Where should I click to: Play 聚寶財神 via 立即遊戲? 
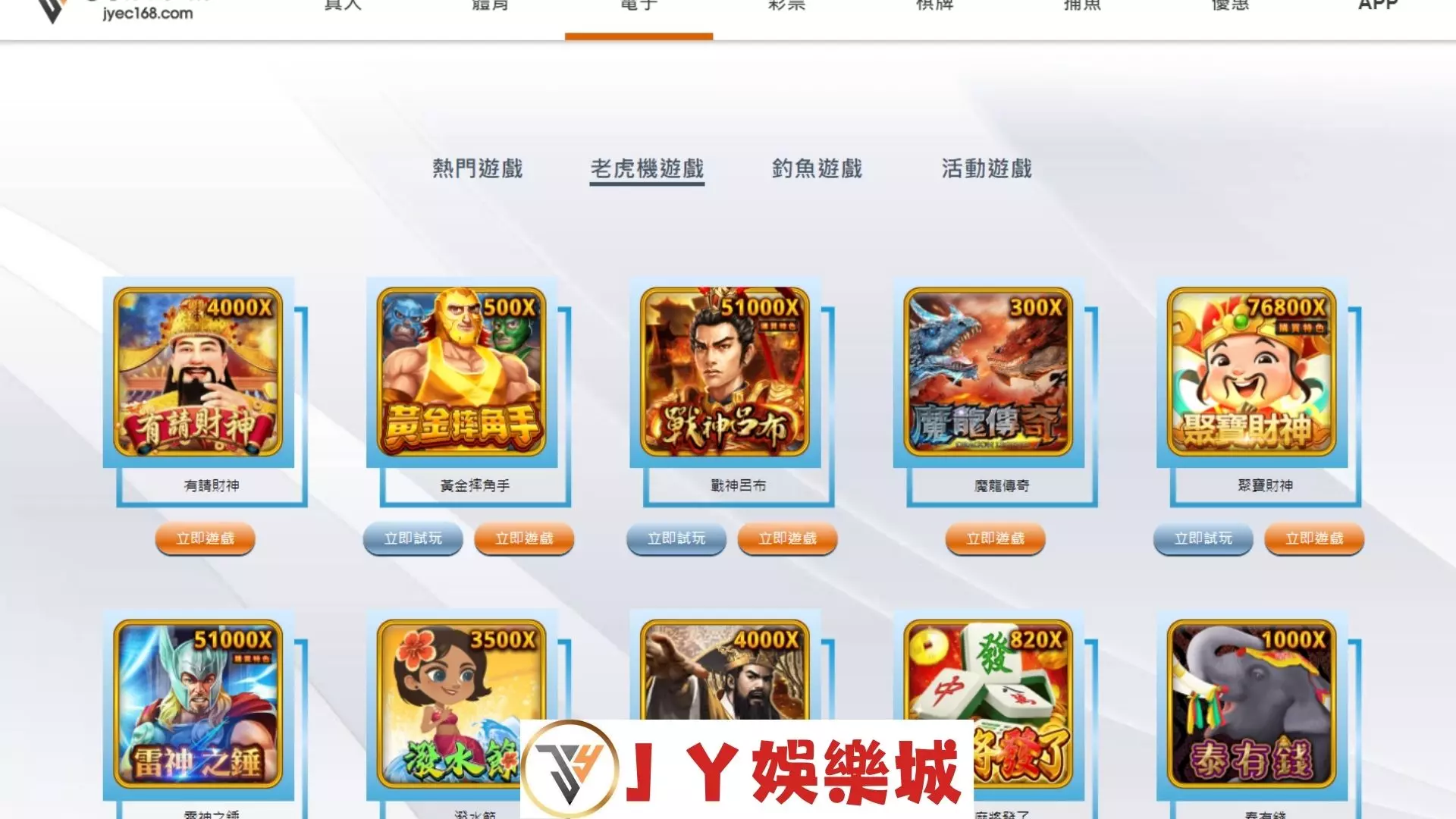(1314, 538)
